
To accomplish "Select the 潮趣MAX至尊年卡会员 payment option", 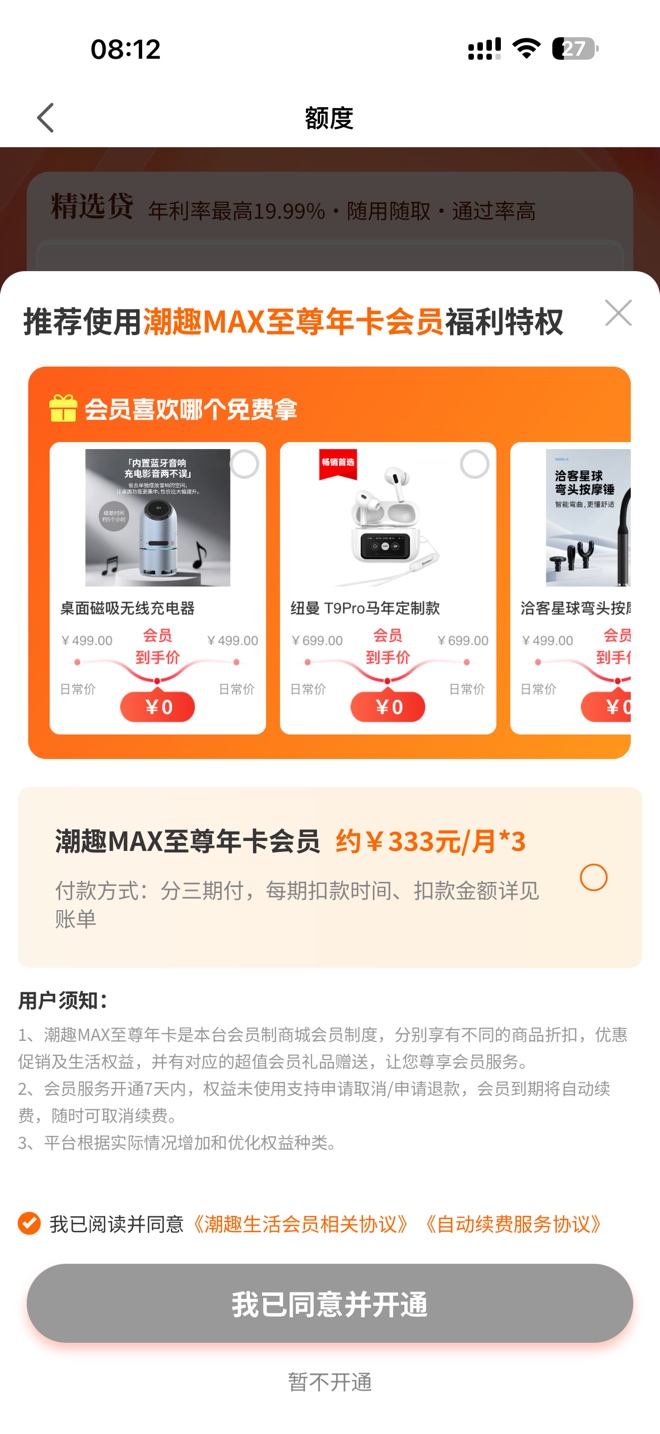I will (x=593, y=877).
